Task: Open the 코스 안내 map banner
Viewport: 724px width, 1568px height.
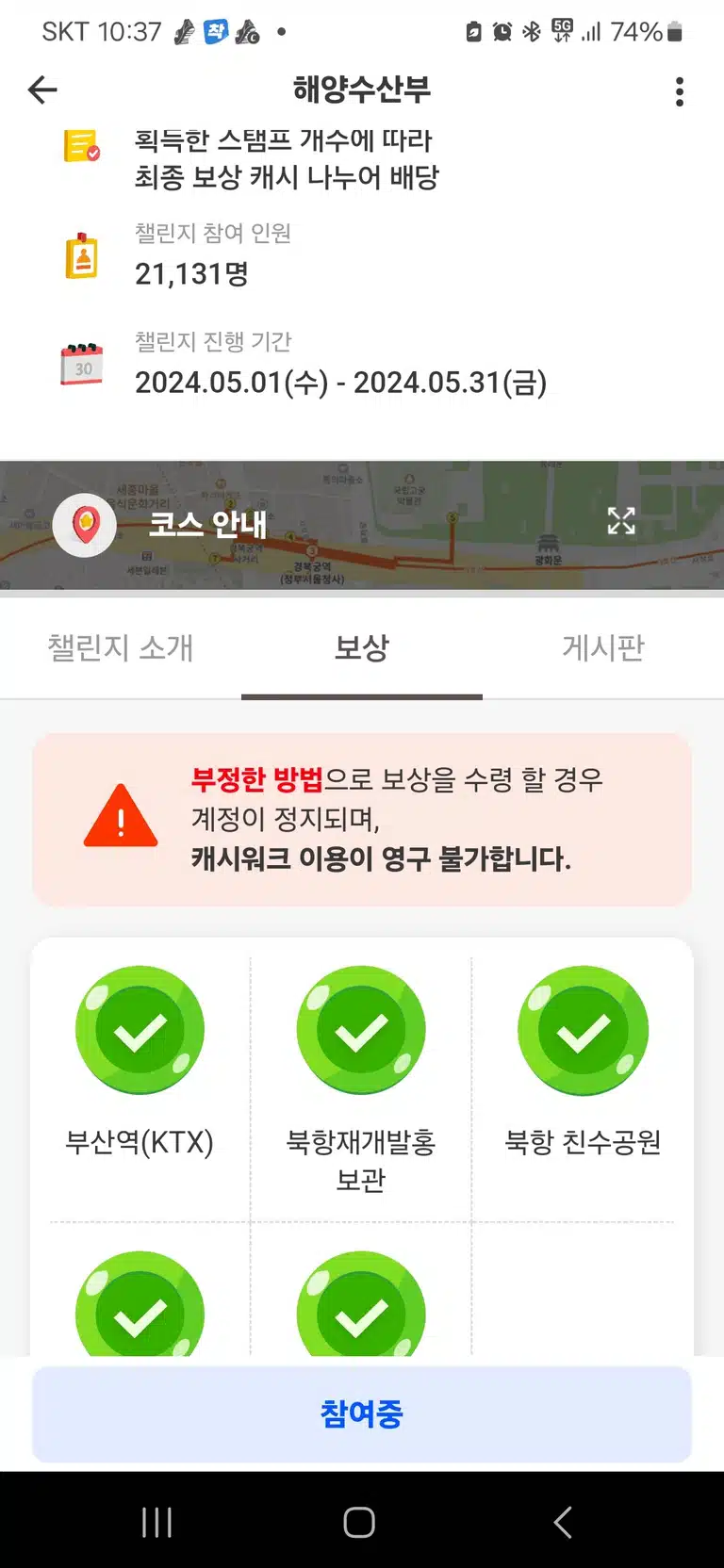Action: (x=362, y=525)
